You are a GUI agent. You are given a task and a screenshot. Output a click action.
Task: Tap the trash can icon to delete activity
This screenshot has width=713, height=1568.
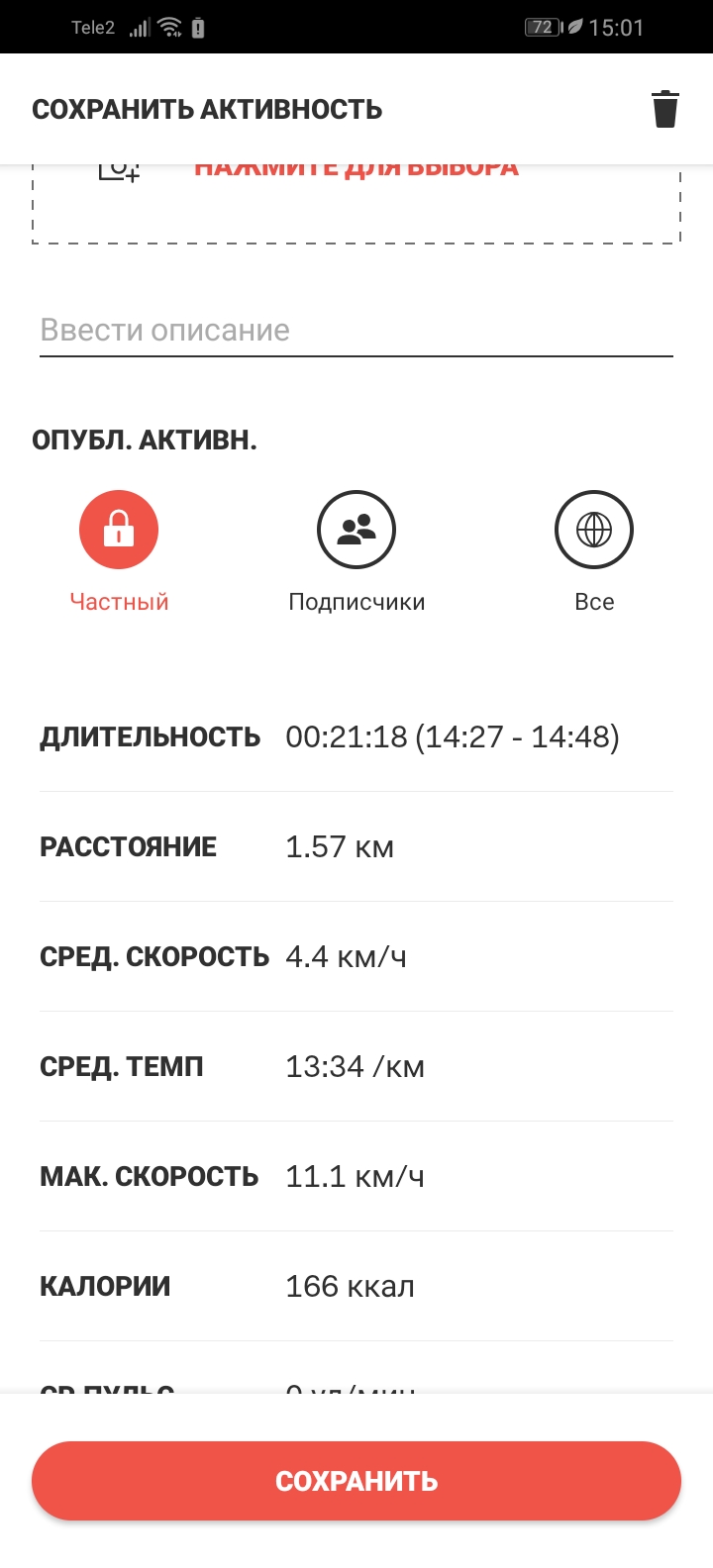[x=664, y=109]
